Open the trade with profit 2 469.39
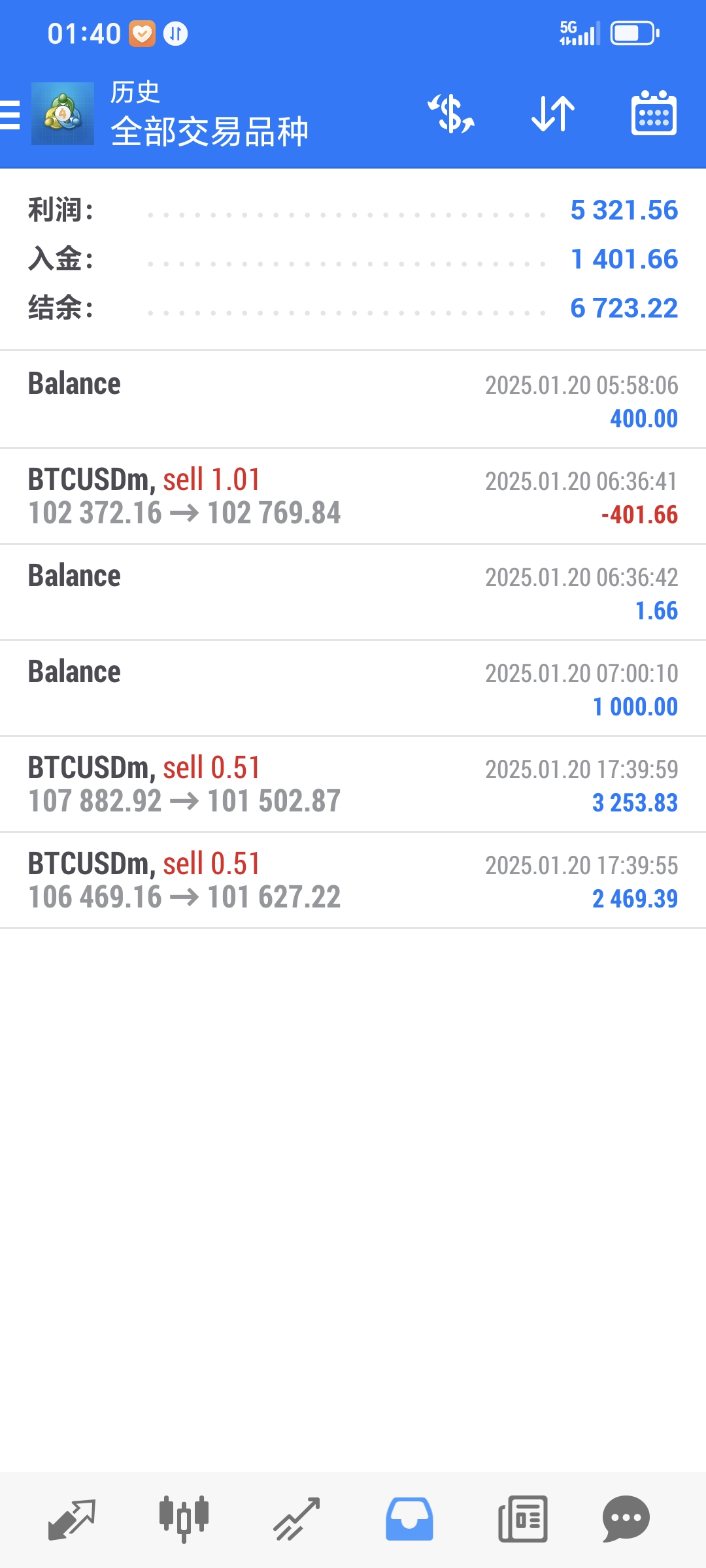 (x=353, y=880)
